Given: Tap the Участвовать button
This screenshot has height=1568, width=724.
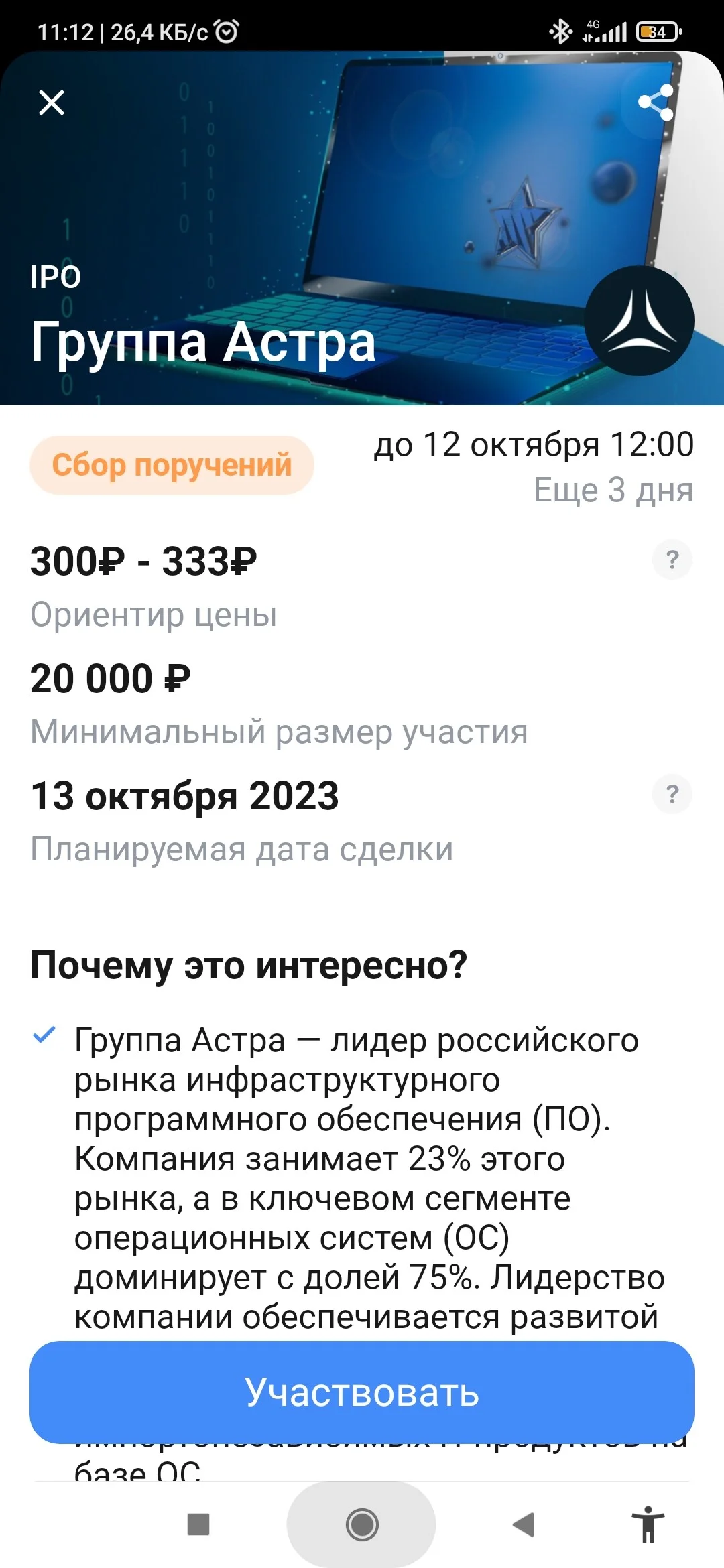Looking at the screenshot, I should click(362, 1392).
